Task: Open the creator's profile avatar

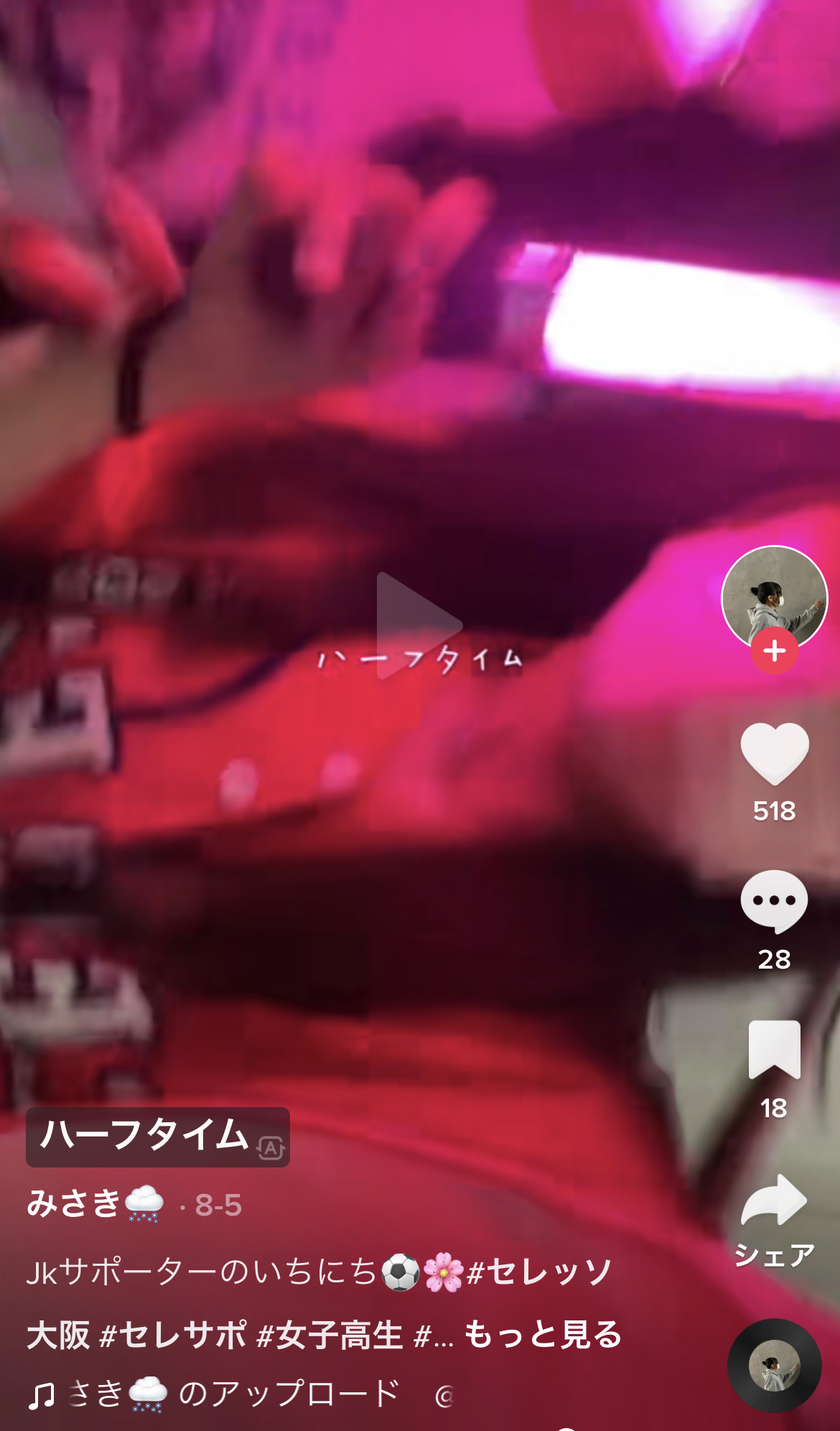Action: coord(774,599)
